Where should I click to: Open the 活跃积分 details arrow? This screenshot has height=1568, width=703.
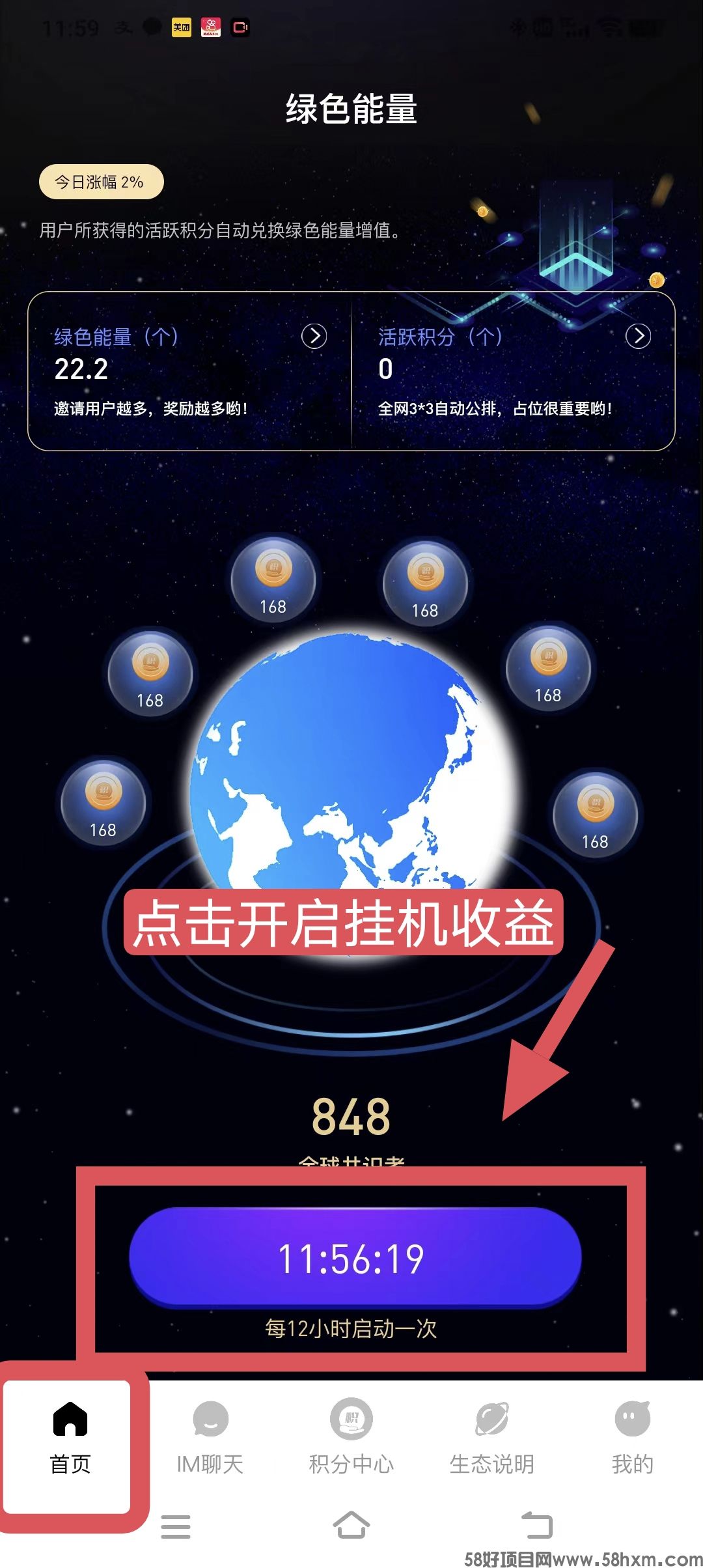[638, 336]
